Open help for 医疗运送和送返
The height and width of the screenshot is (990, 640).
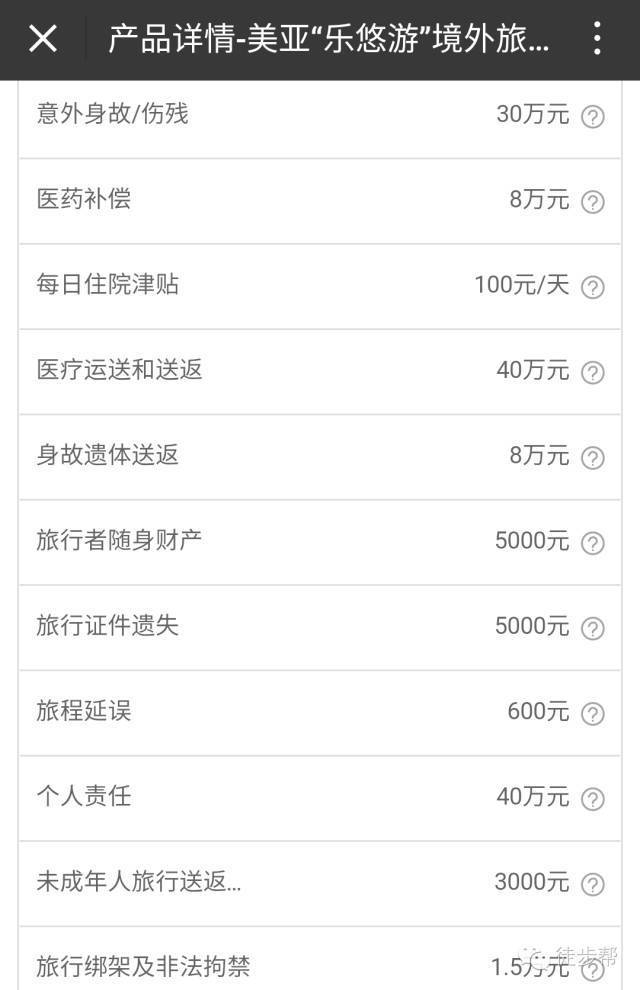pos(593,373)
